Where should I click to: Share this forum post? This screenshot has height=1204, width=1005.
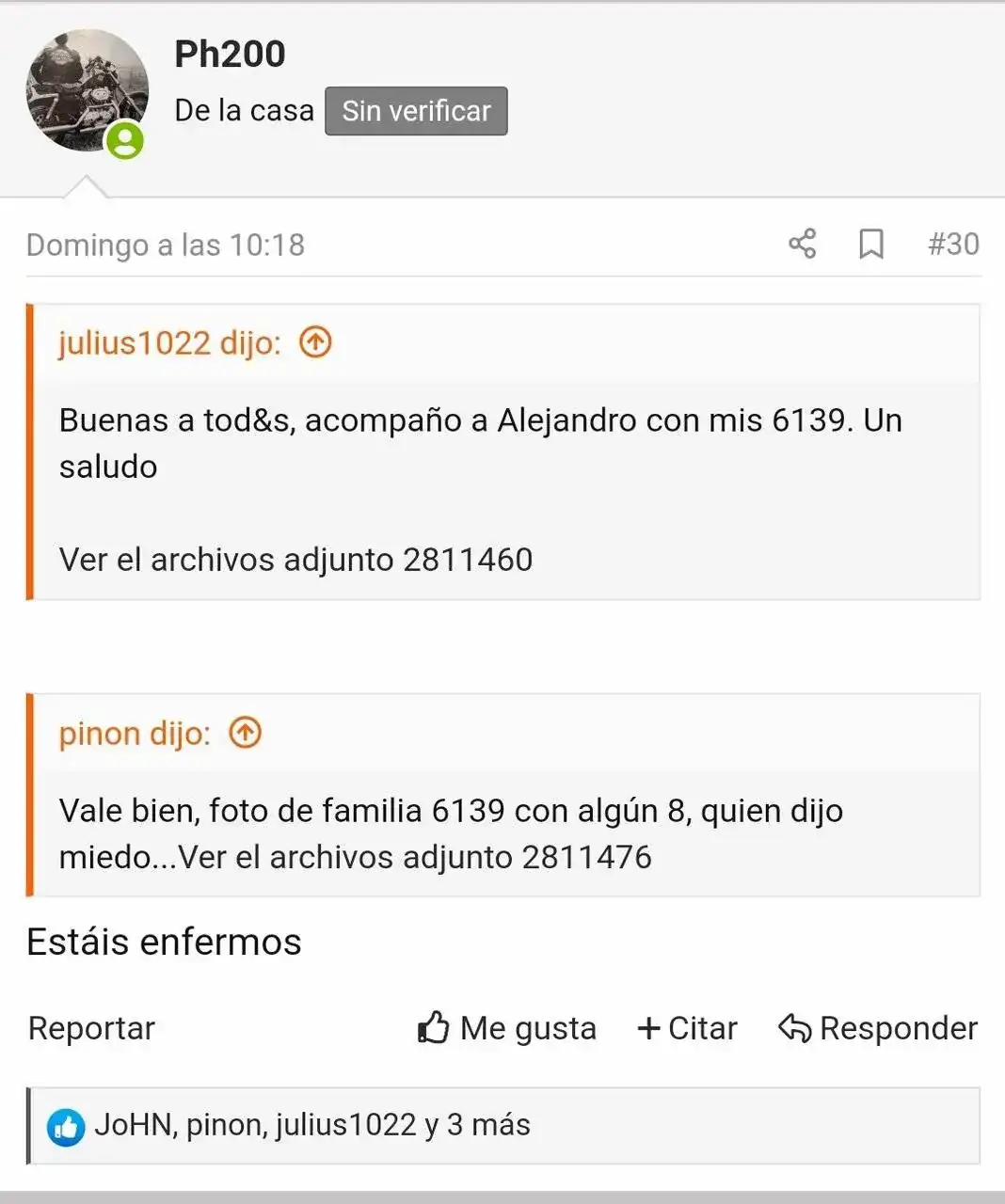[x=802, y=245]
